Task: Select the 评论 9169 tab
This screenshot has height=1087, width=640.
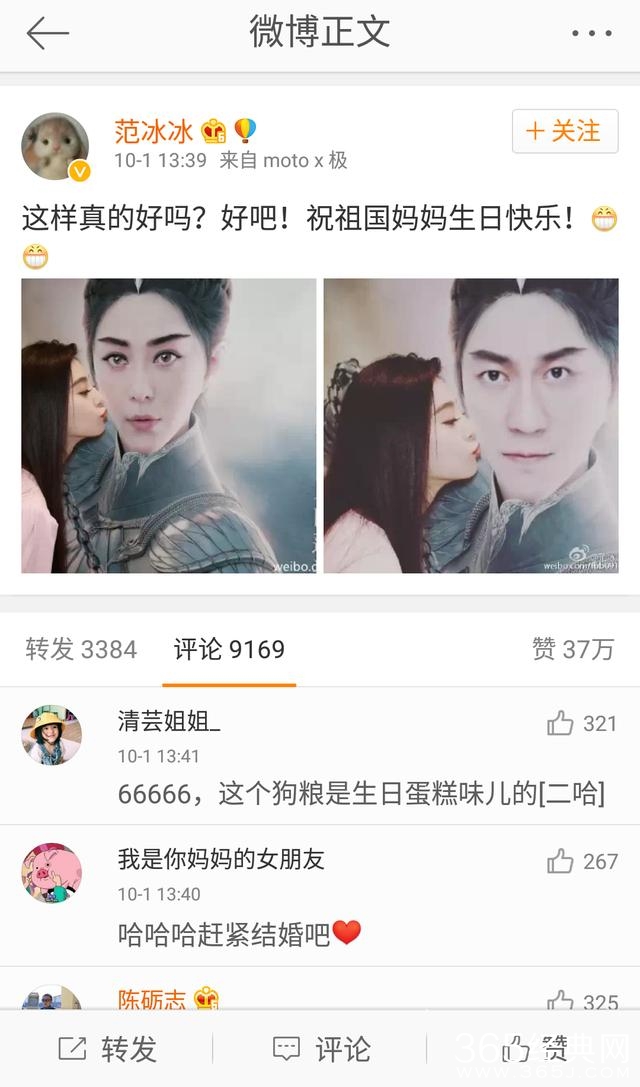Action: (229, 650)
